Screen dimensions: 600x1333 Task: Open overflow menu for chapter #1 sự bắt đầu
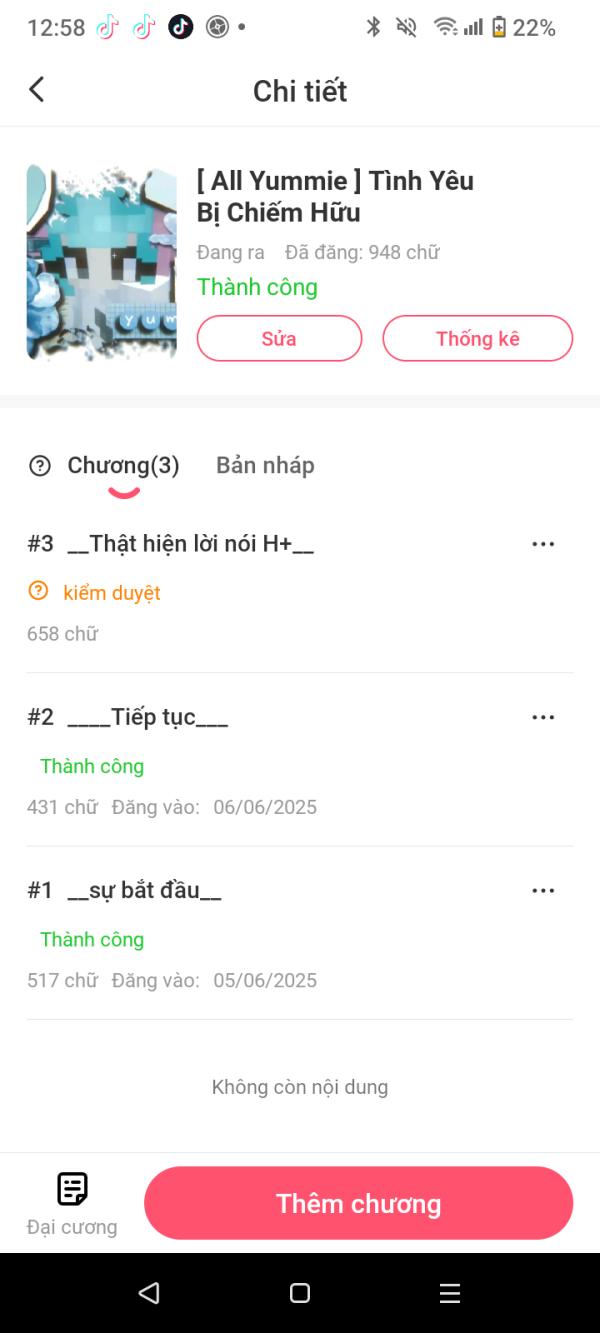point(543,890)
